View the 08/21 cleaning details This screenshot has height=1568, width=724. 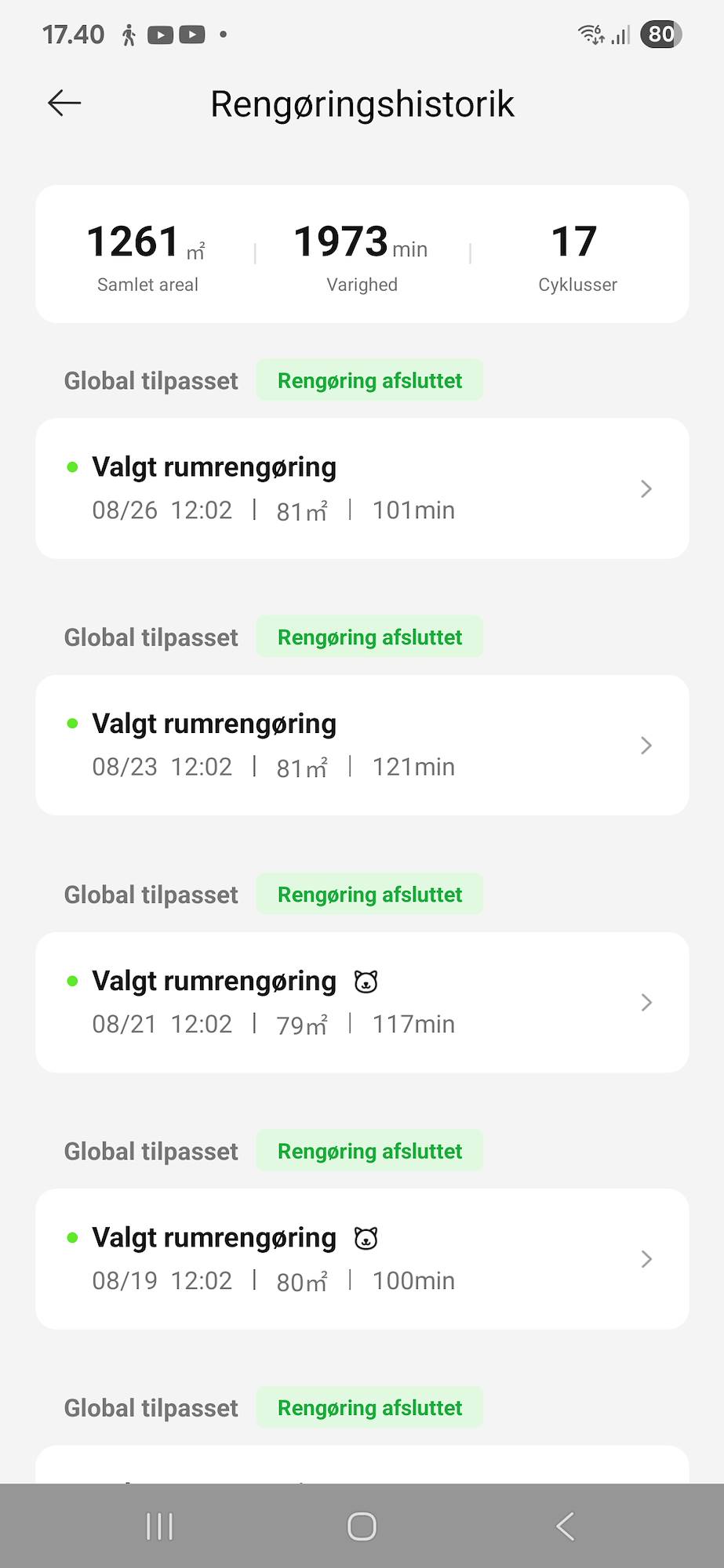tap(362, 1002)
